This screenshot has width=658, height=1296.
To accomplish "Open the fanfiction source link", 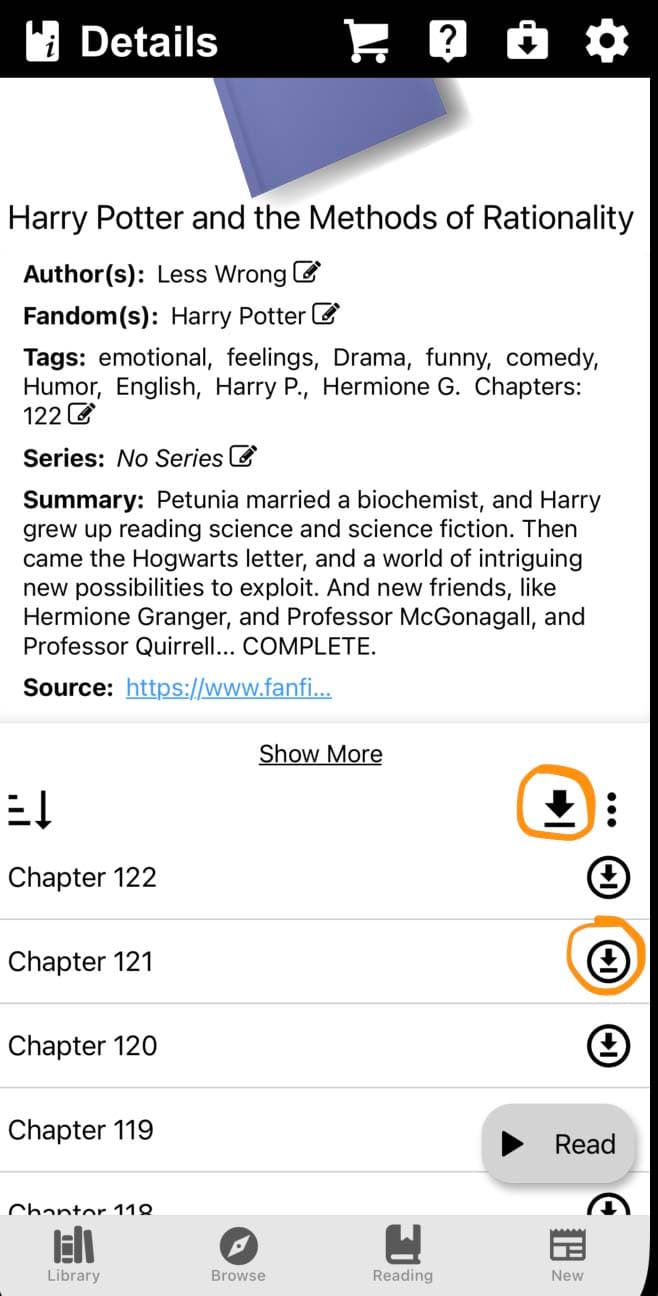I will [228, 688].
